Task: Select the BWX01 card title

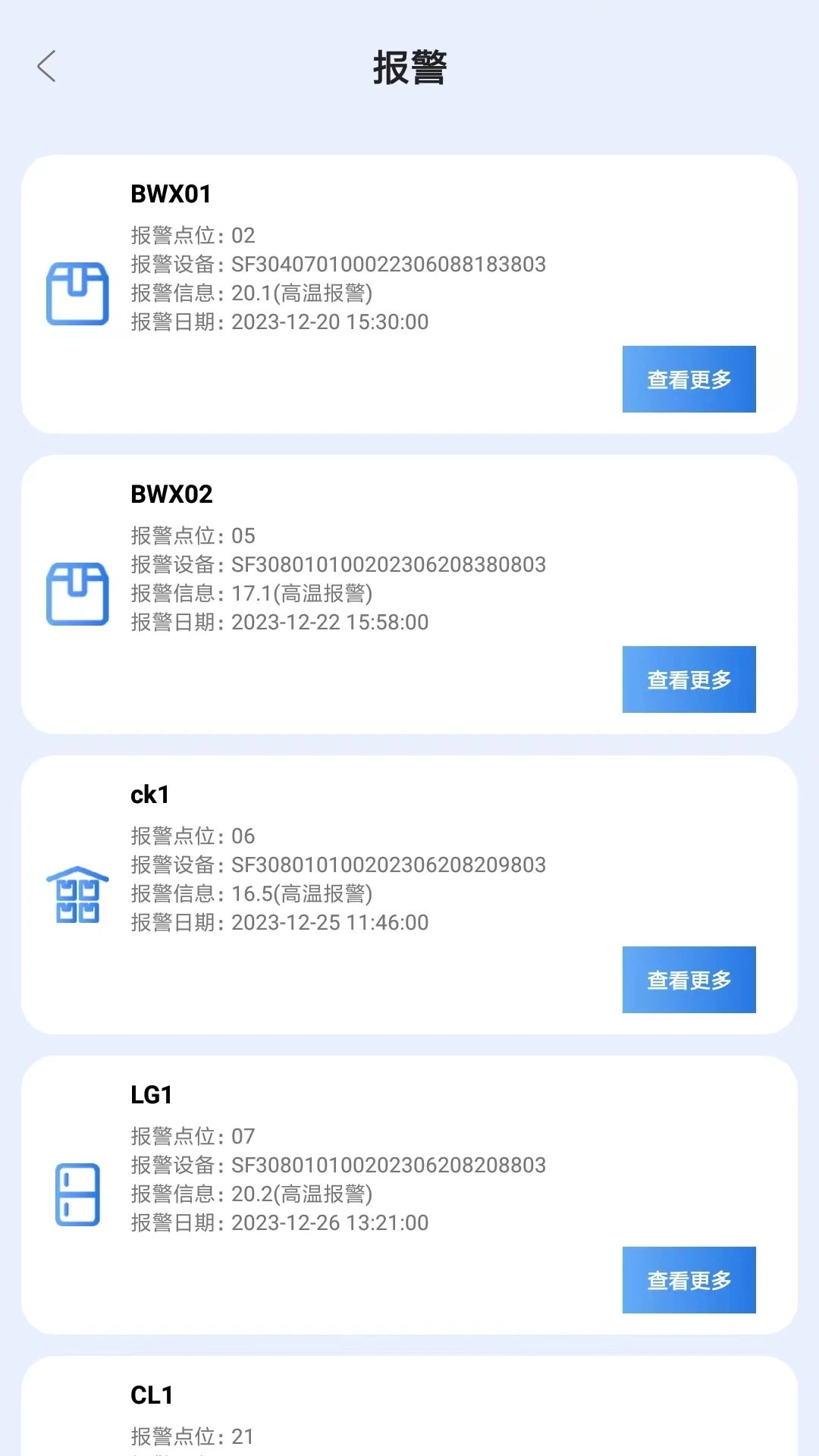Action: 171,193
